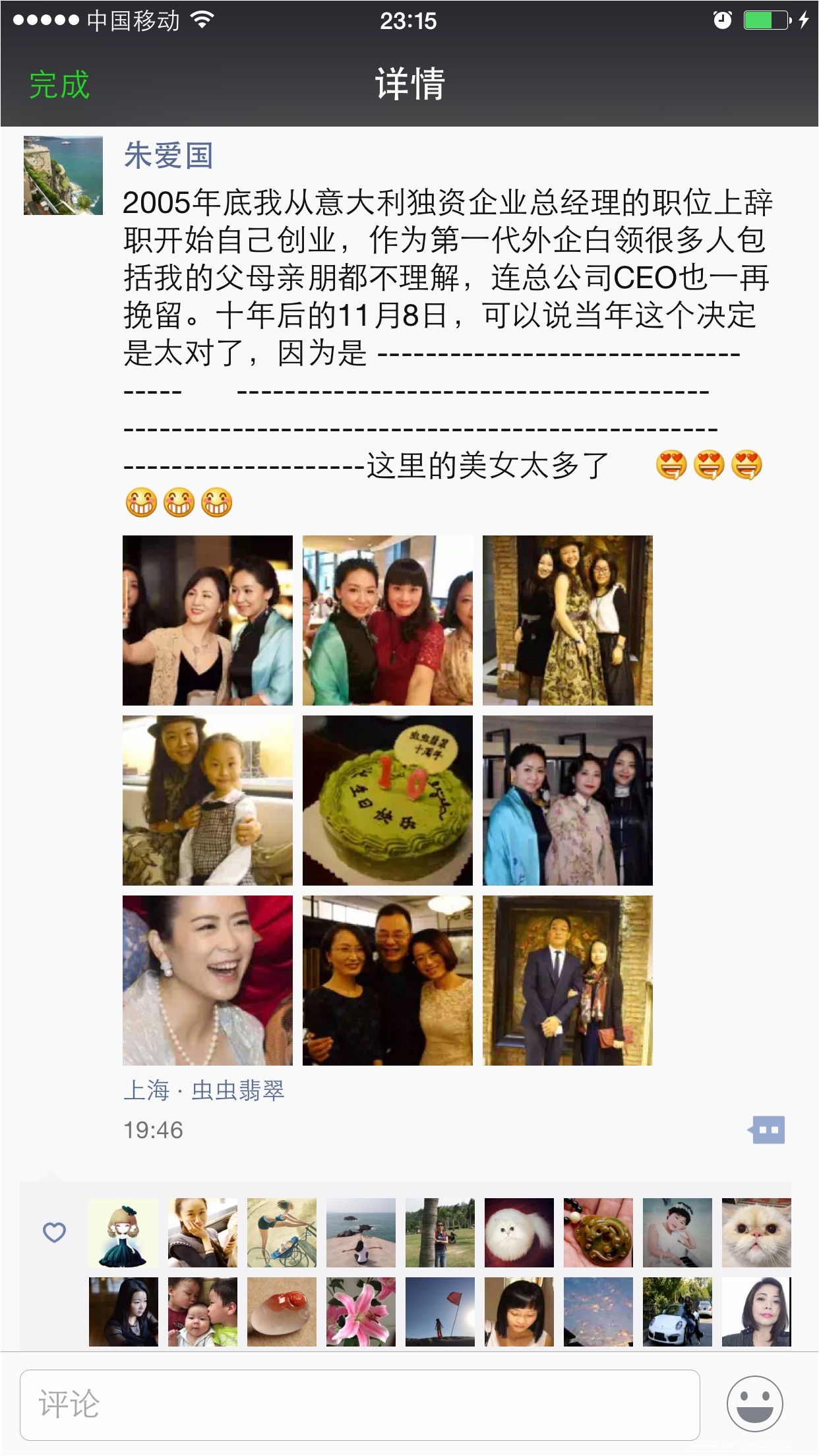Open the selfie photo in the grid
Viewport: 819px width, 1456px height.
207,620
